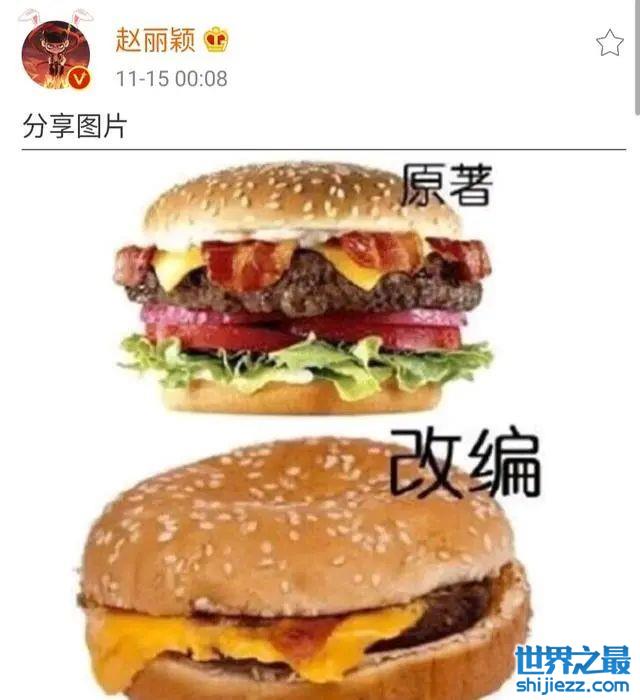The image size is (640, 700).
Task: Open 赵丽颖's profile avatar
Action: [55, 55]
